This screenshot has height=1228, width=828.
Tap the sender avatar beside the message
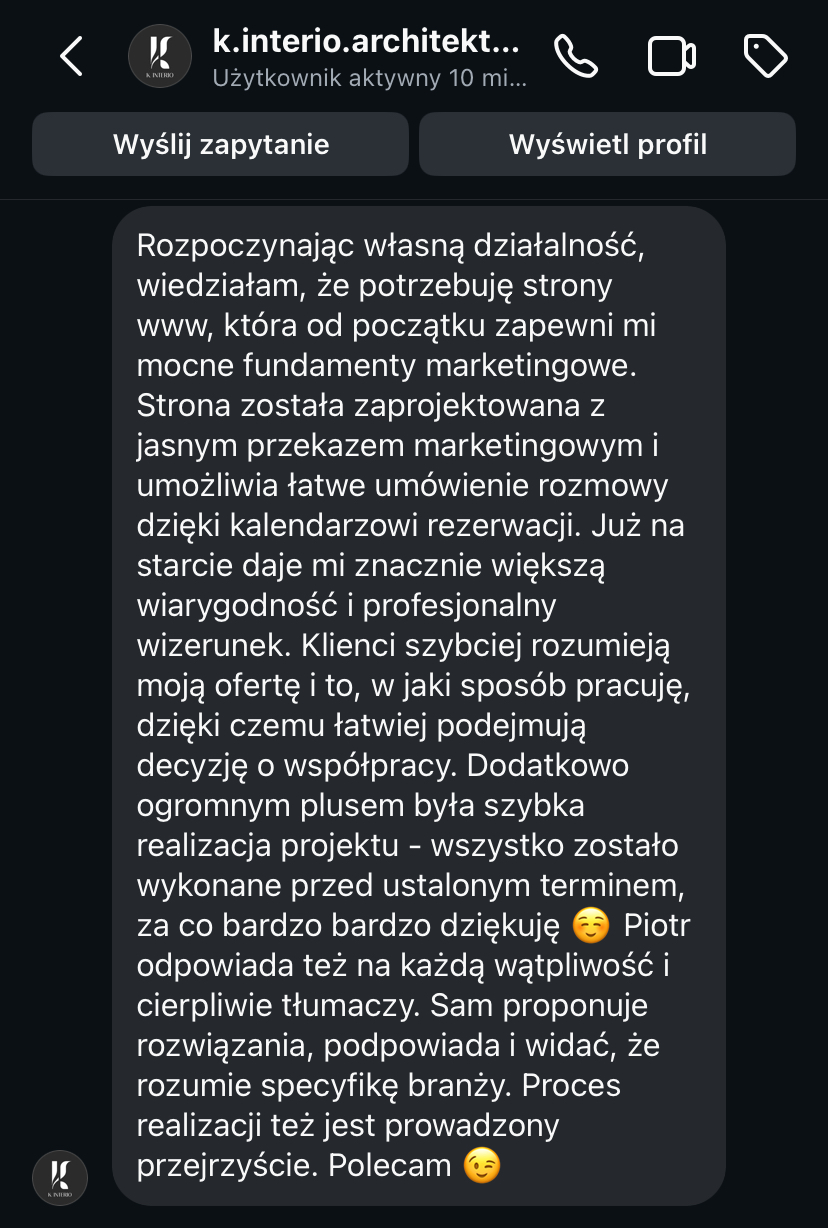60,1177
